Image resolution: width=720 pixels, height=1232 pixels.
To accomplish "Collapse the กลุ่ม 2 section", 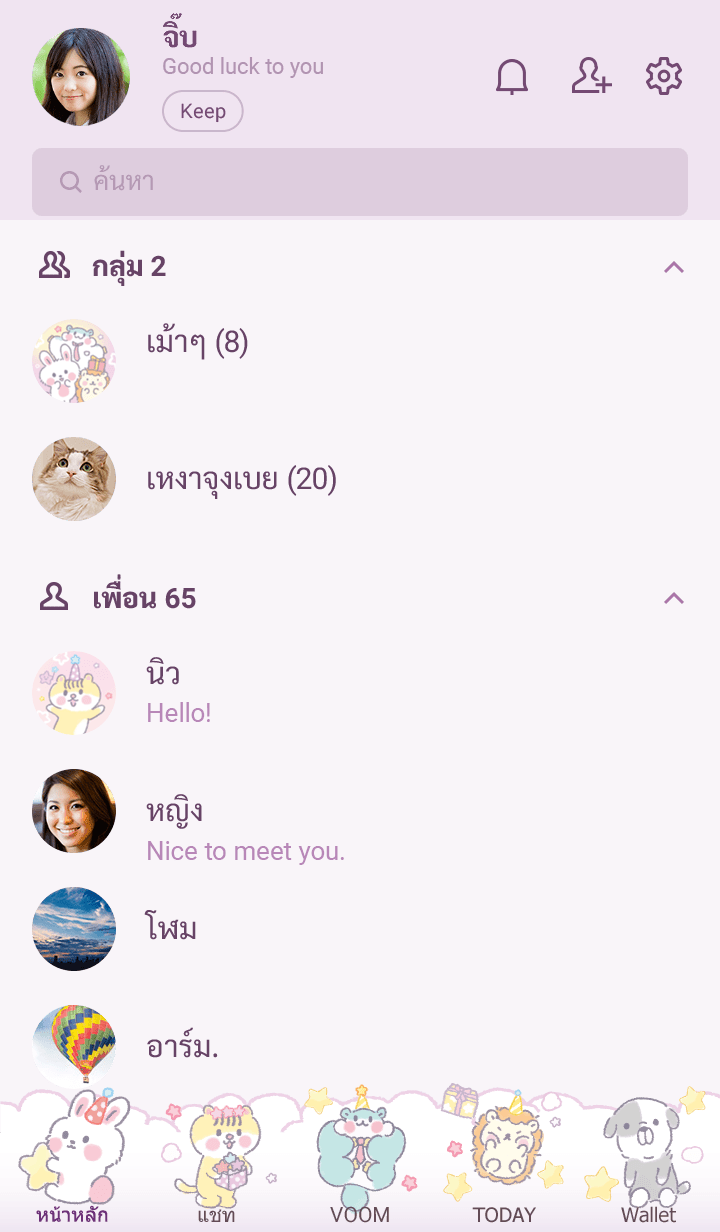I will click(x=674, y=267).
